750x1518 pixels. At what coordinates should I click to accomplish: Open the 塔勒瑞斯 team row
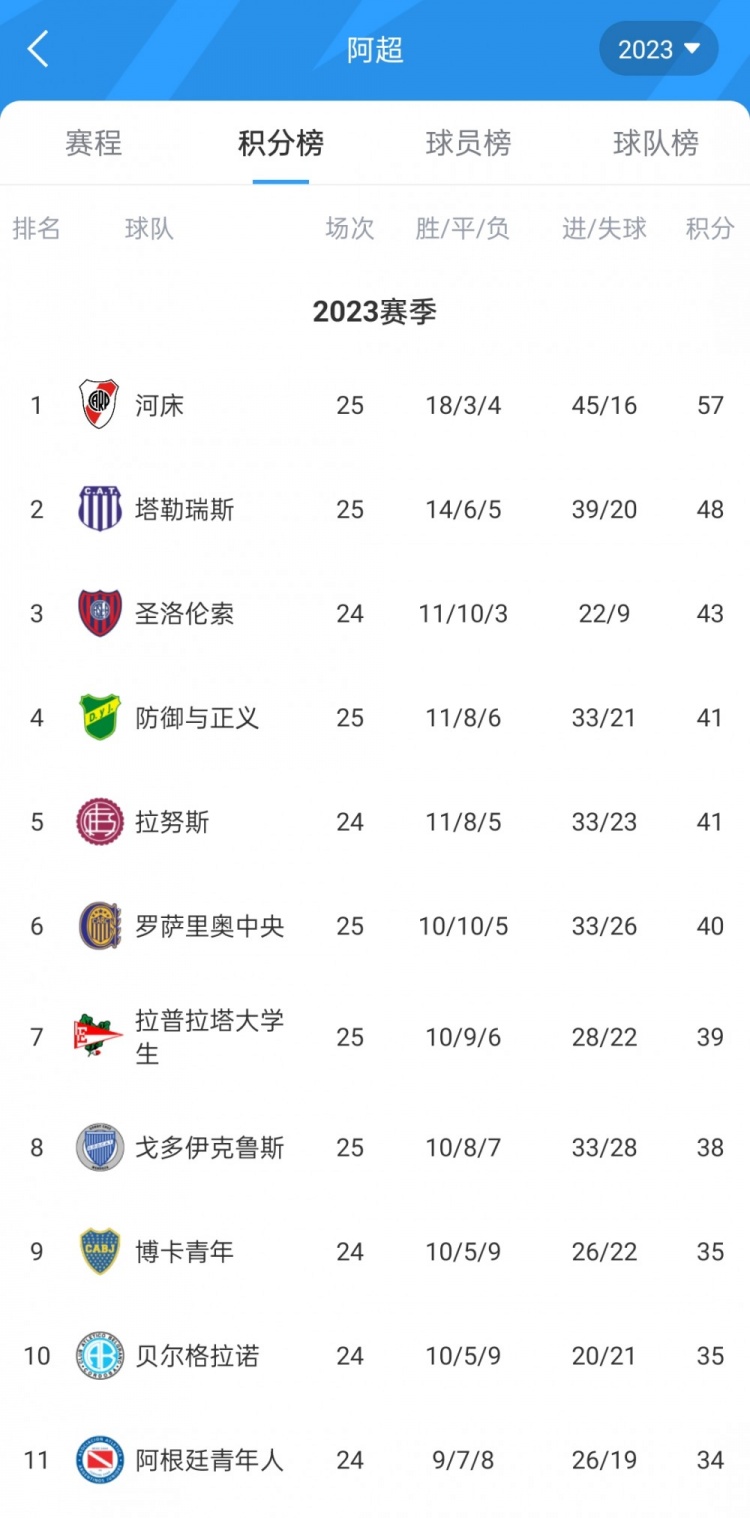click(375, 509)
